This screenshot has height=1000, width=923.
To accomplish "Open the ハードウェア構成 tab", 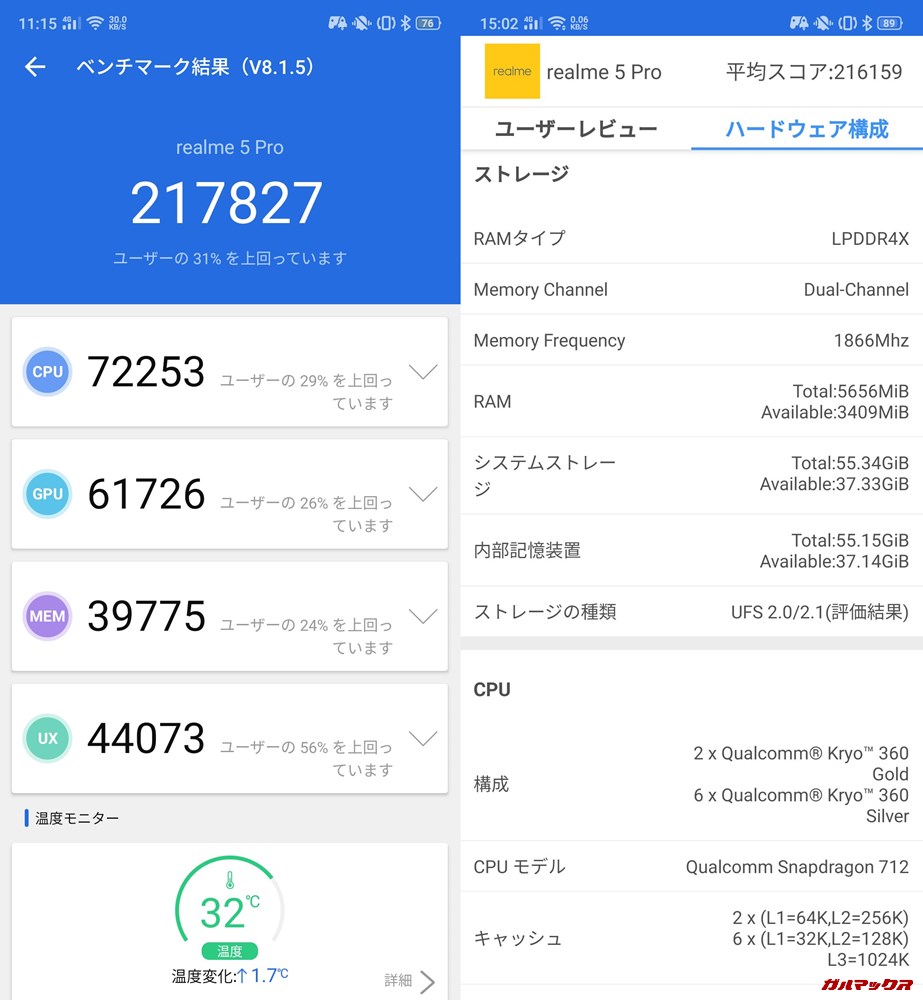I will coord(806,130).
